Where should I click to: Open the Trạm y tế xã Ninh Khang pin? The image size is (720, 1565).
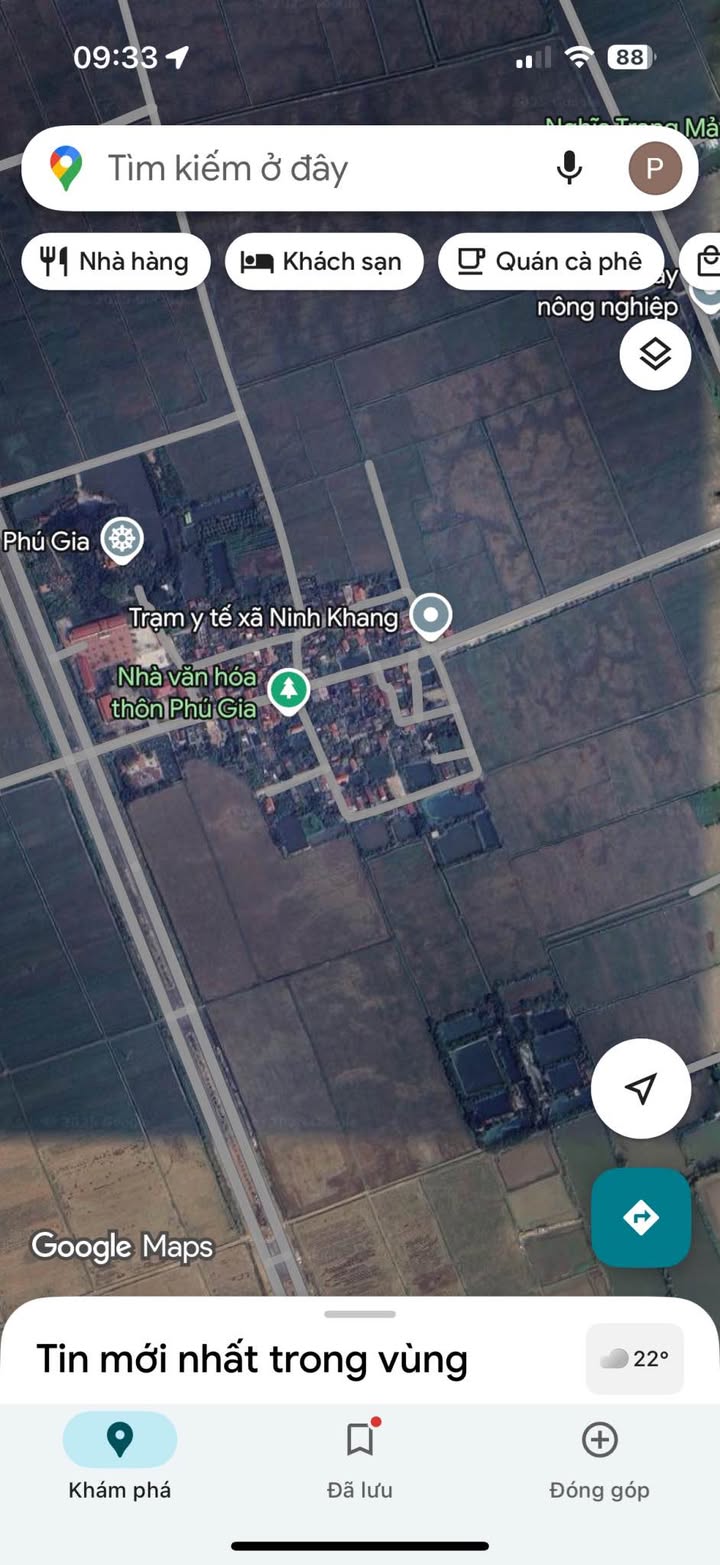point(431,615)
